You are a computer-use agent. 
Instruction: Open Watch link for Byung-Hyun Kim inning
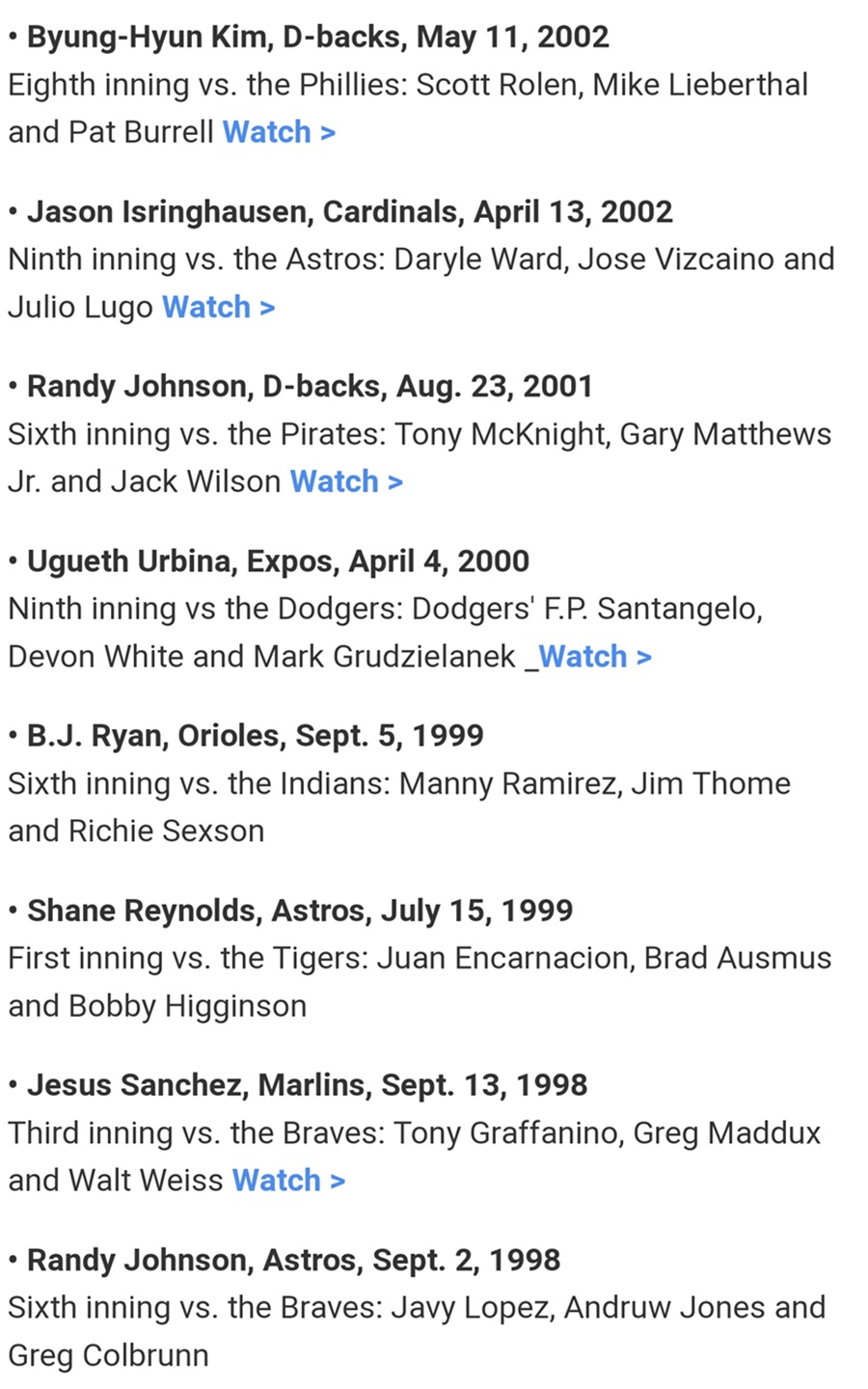279,132
